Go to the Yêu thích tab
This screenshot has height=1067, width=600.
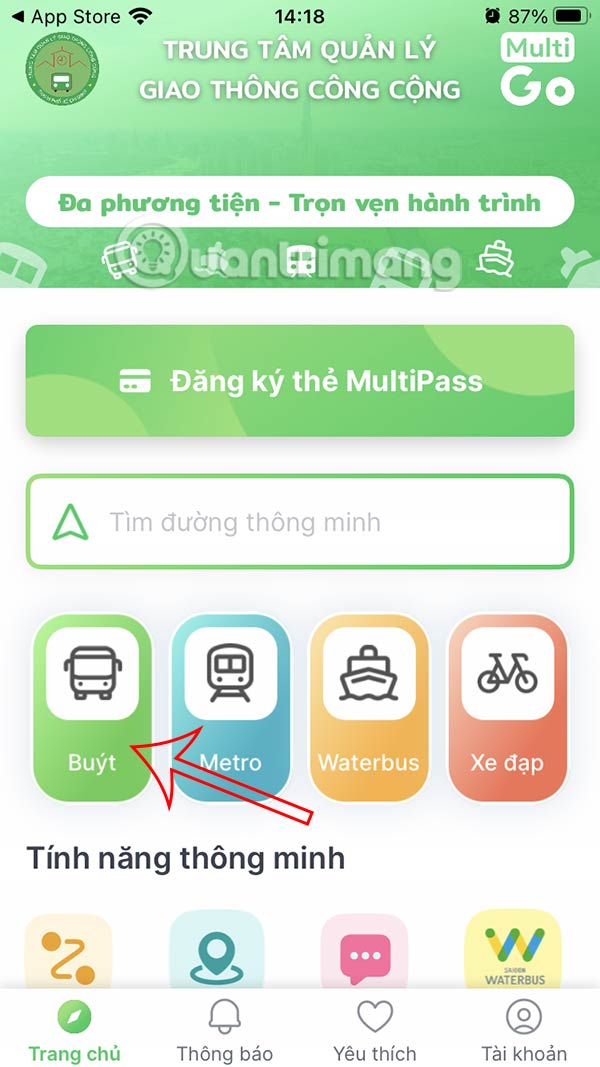pos(374,1031)
